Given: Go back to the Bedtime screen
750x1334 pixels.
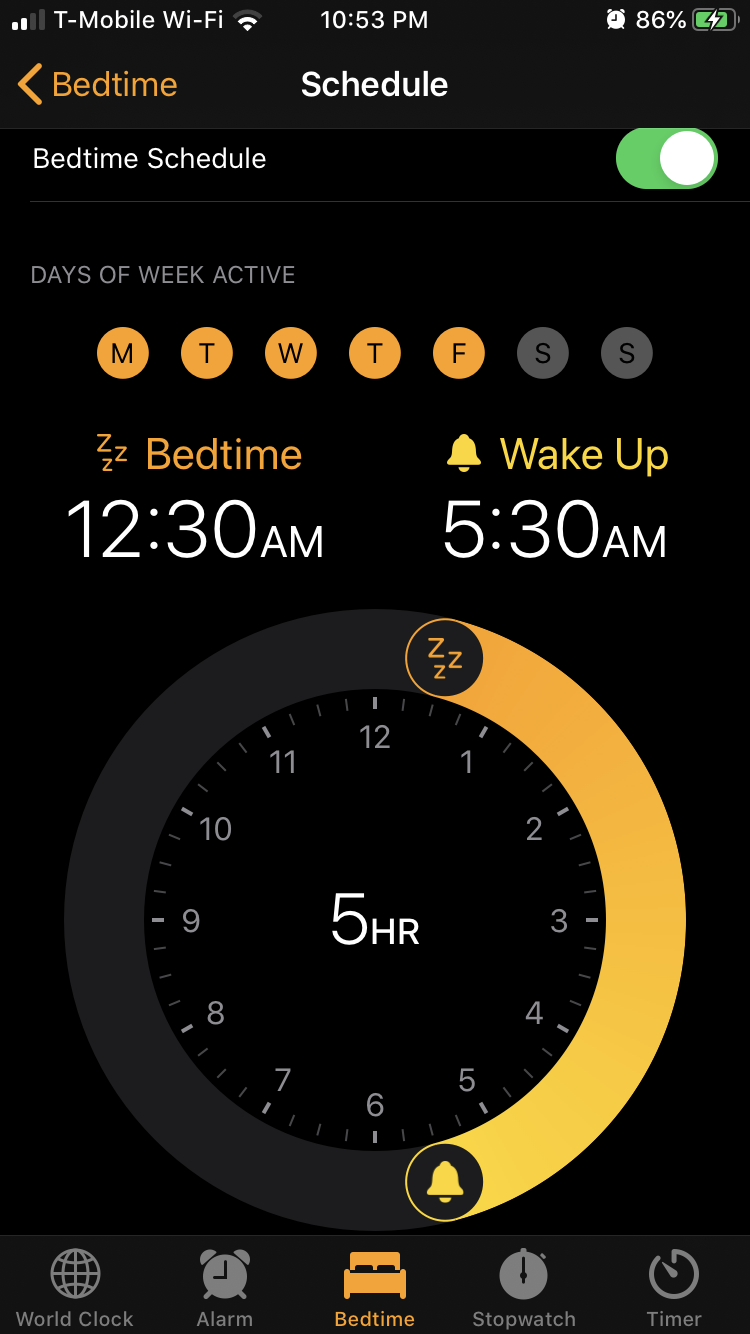Looking at the screenshot, I should click(97, 84).
